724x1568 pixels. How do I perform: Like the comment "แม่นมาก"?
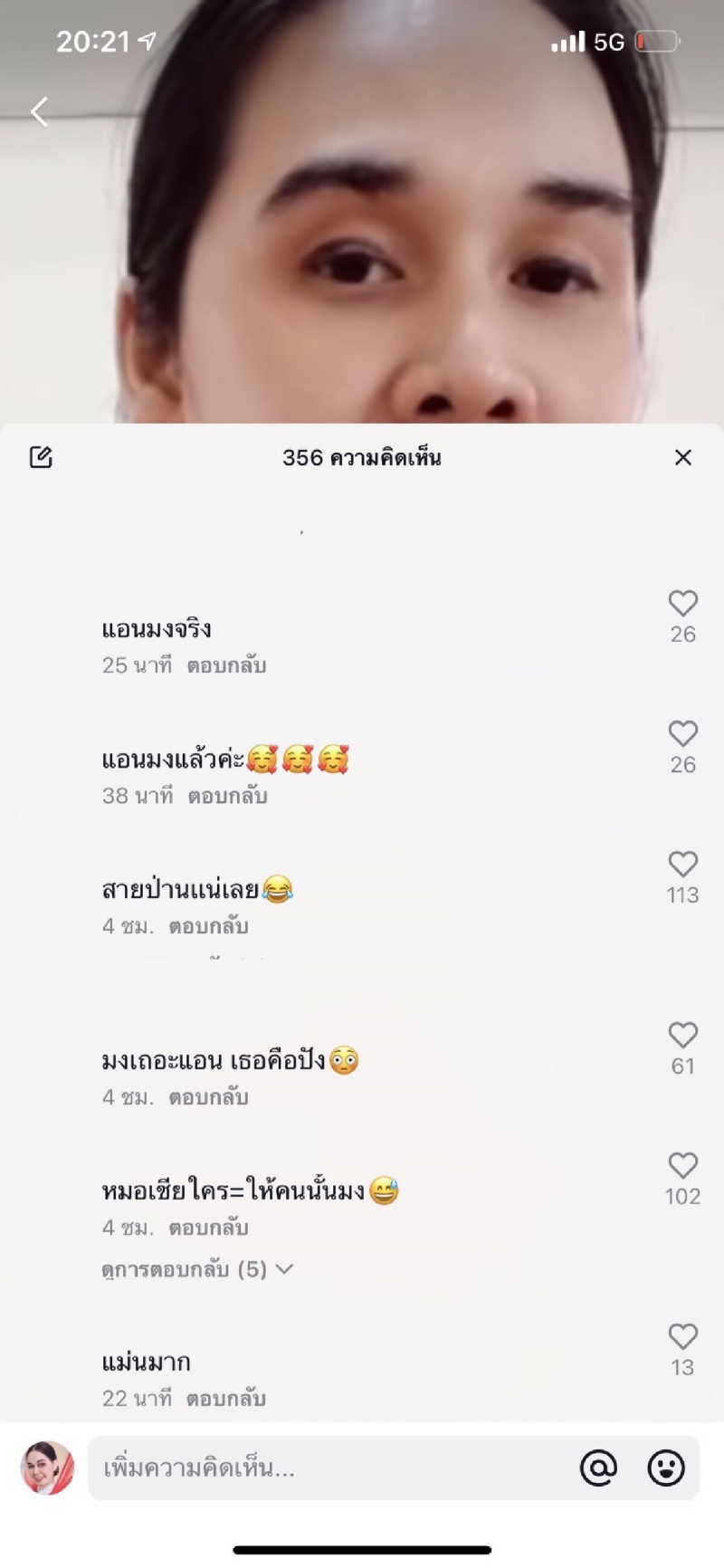(683, 1337)
